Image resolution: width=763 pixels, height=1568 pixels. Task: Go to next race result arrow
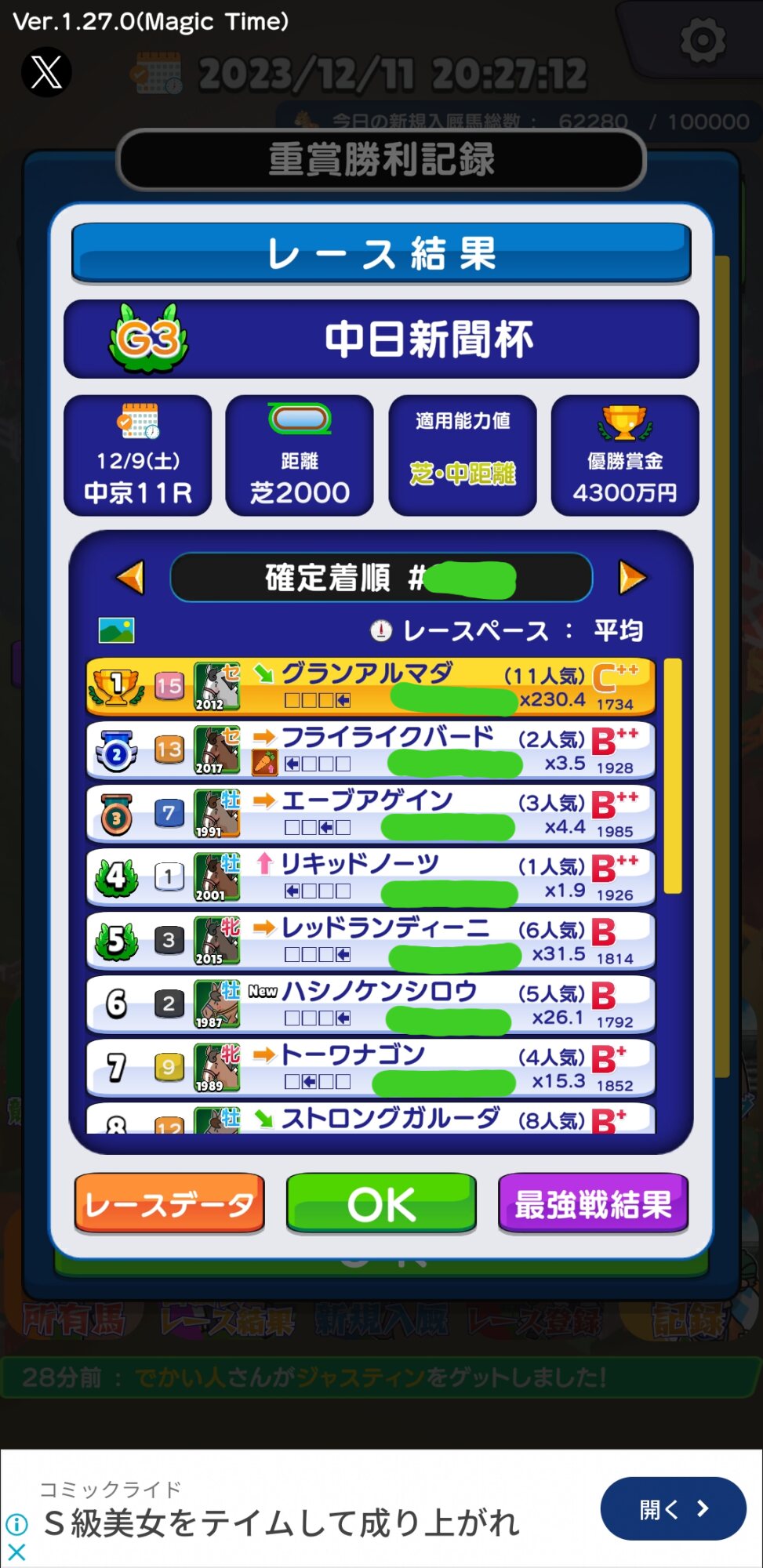pyautogui.click(x=632, y=578)
